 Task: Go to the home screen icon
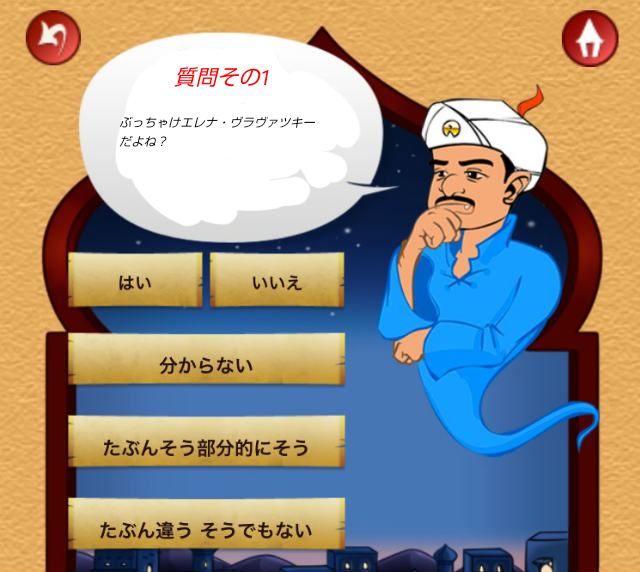[x=589, y=38]
